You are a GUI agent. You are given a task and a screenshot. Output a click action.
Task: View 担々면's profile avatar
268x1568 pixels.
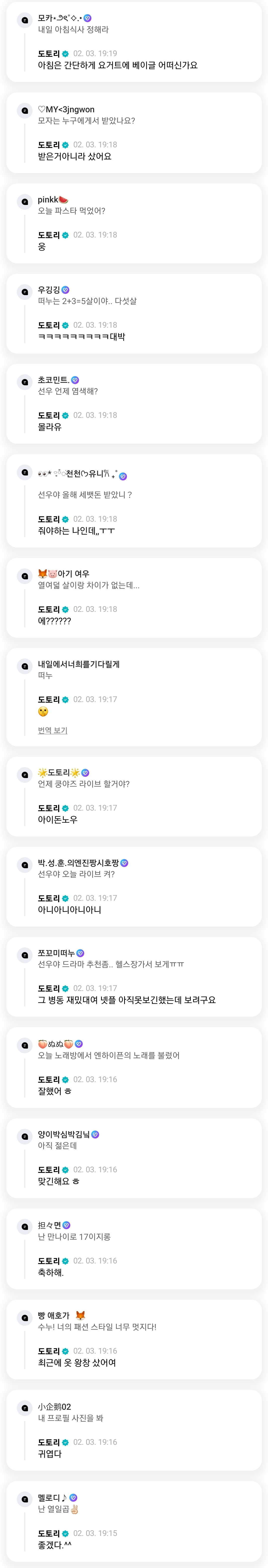point(24,1226)
